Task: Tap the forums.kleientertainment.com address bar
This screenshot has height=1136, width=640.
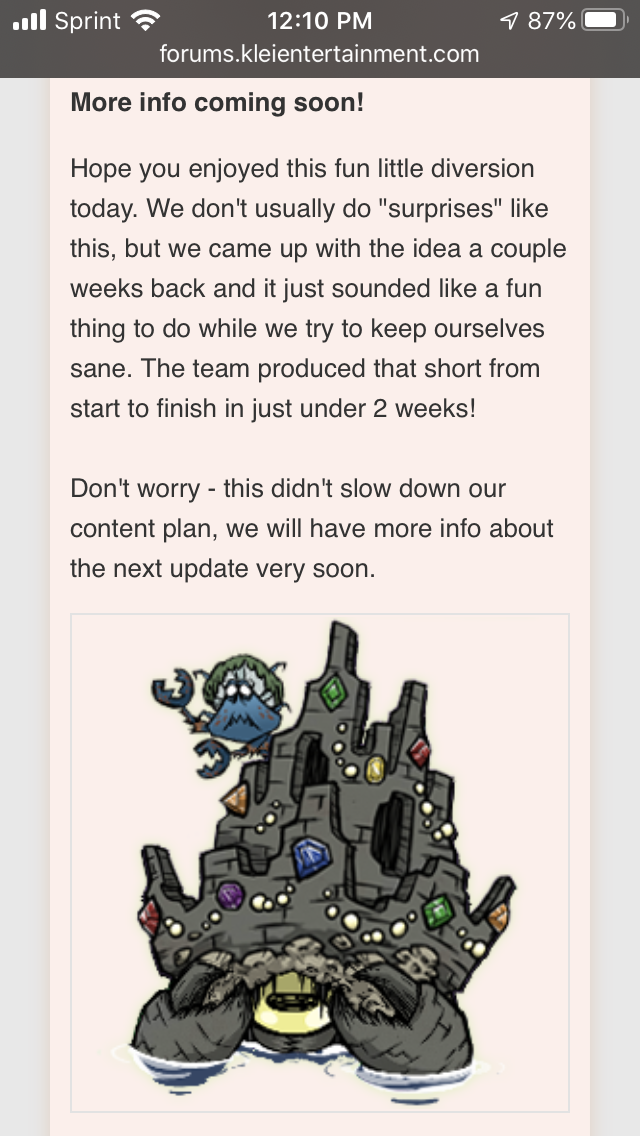Action: [319, 54]
